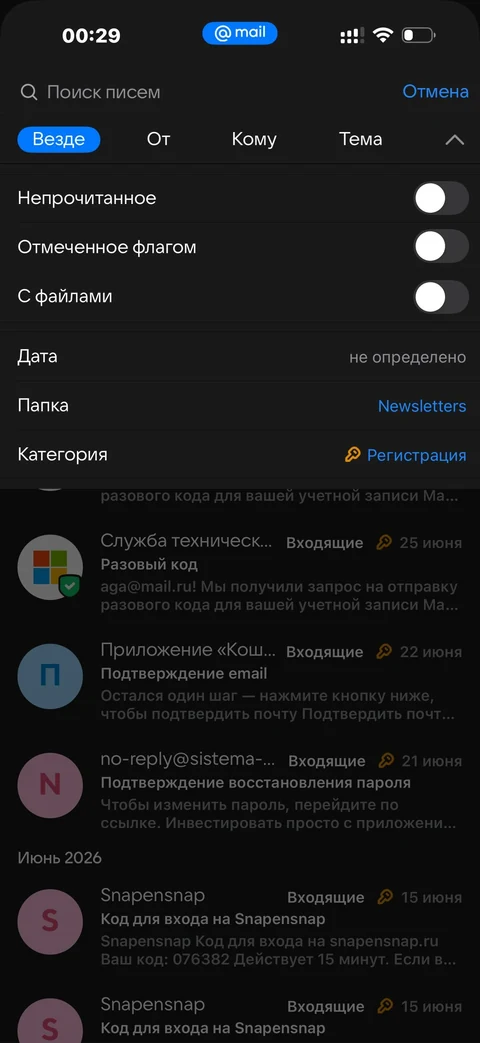Image resolution: width=480 pixels, height=1043 pixels.
Task: Switch search scope to От
Action: pos(158,139)
